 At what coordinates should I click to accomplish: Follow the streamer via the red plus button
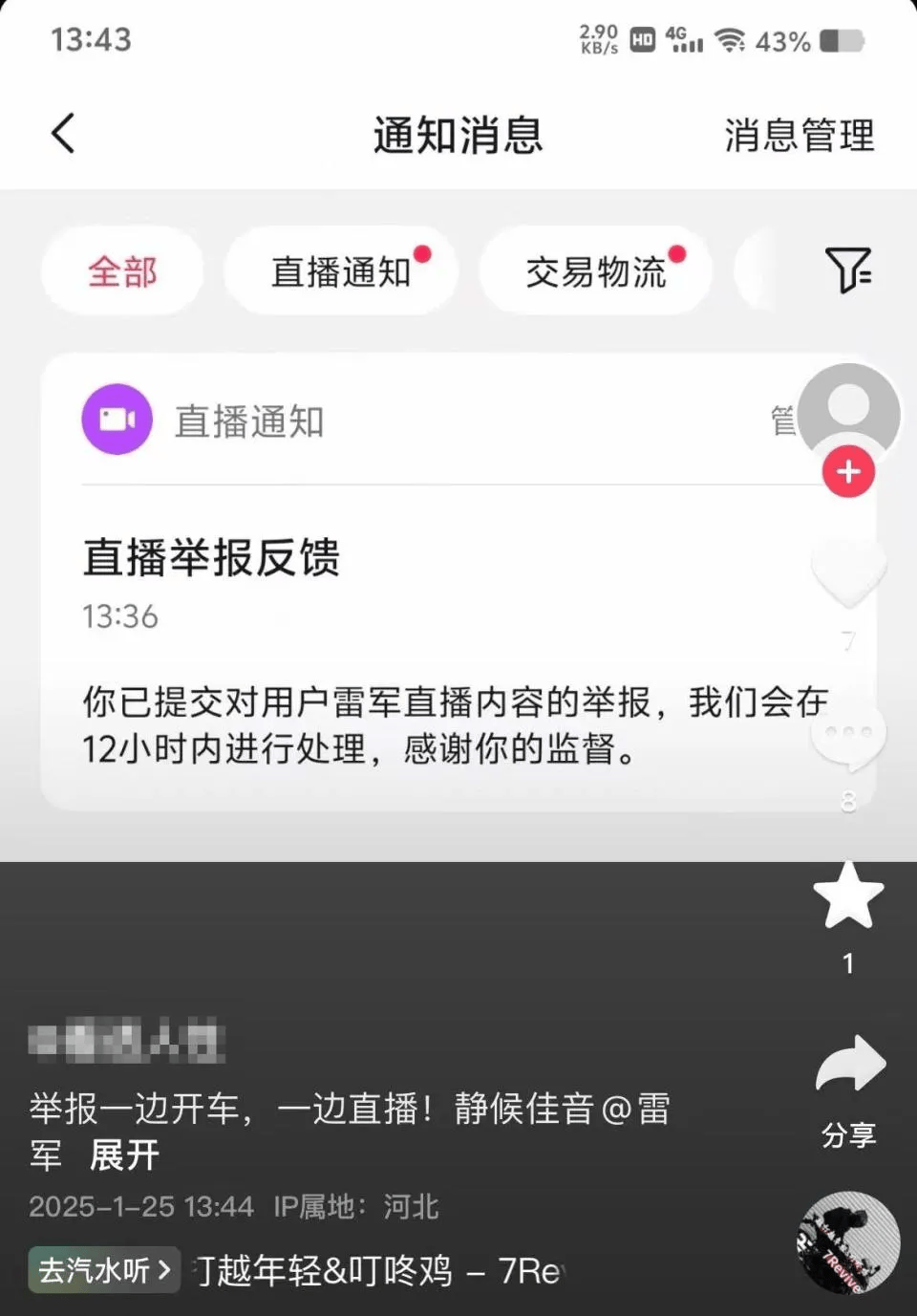(x=848, y=470)
